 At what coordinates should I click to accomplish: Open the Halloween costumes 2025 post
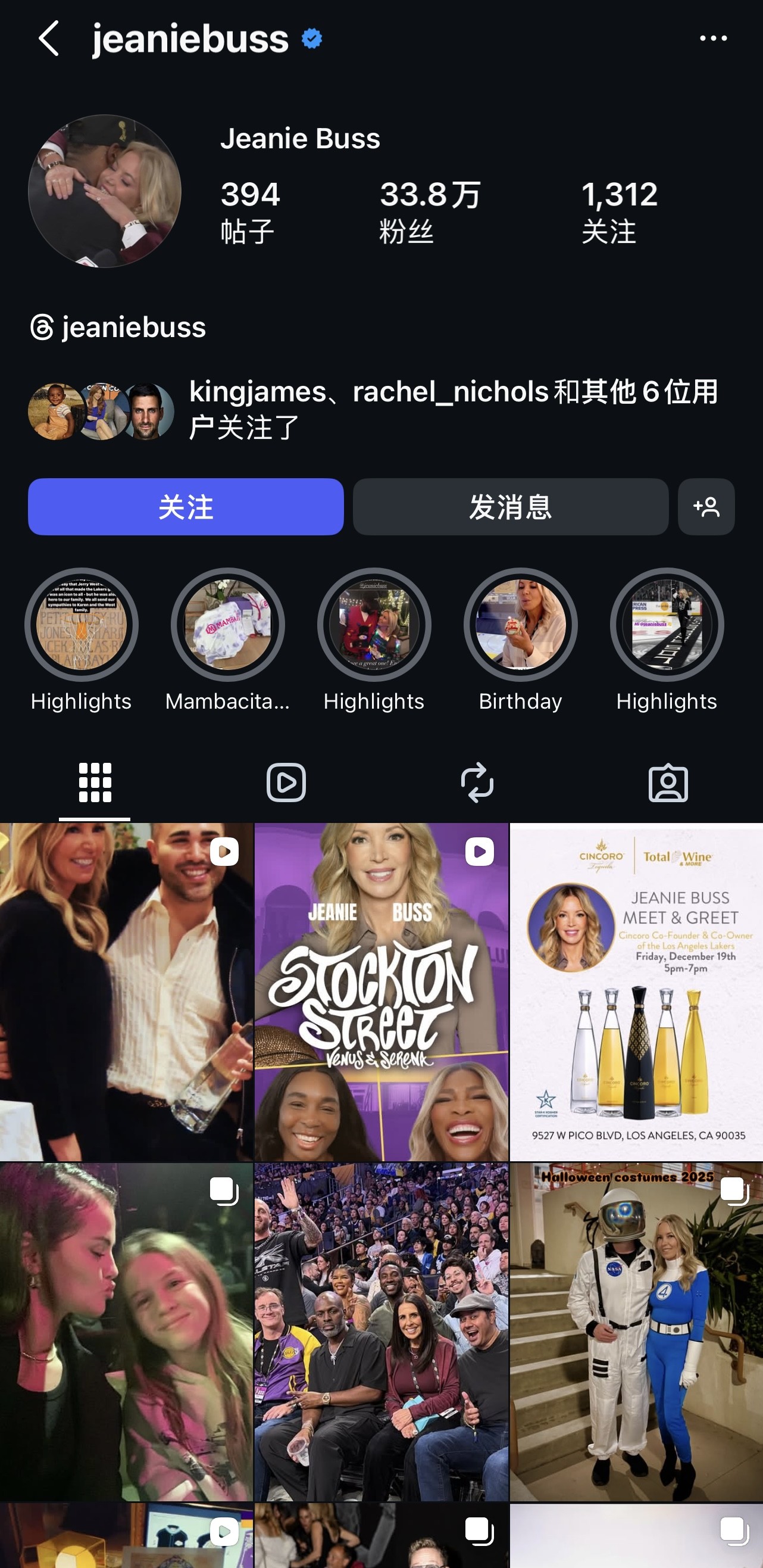pos(636,1333)
